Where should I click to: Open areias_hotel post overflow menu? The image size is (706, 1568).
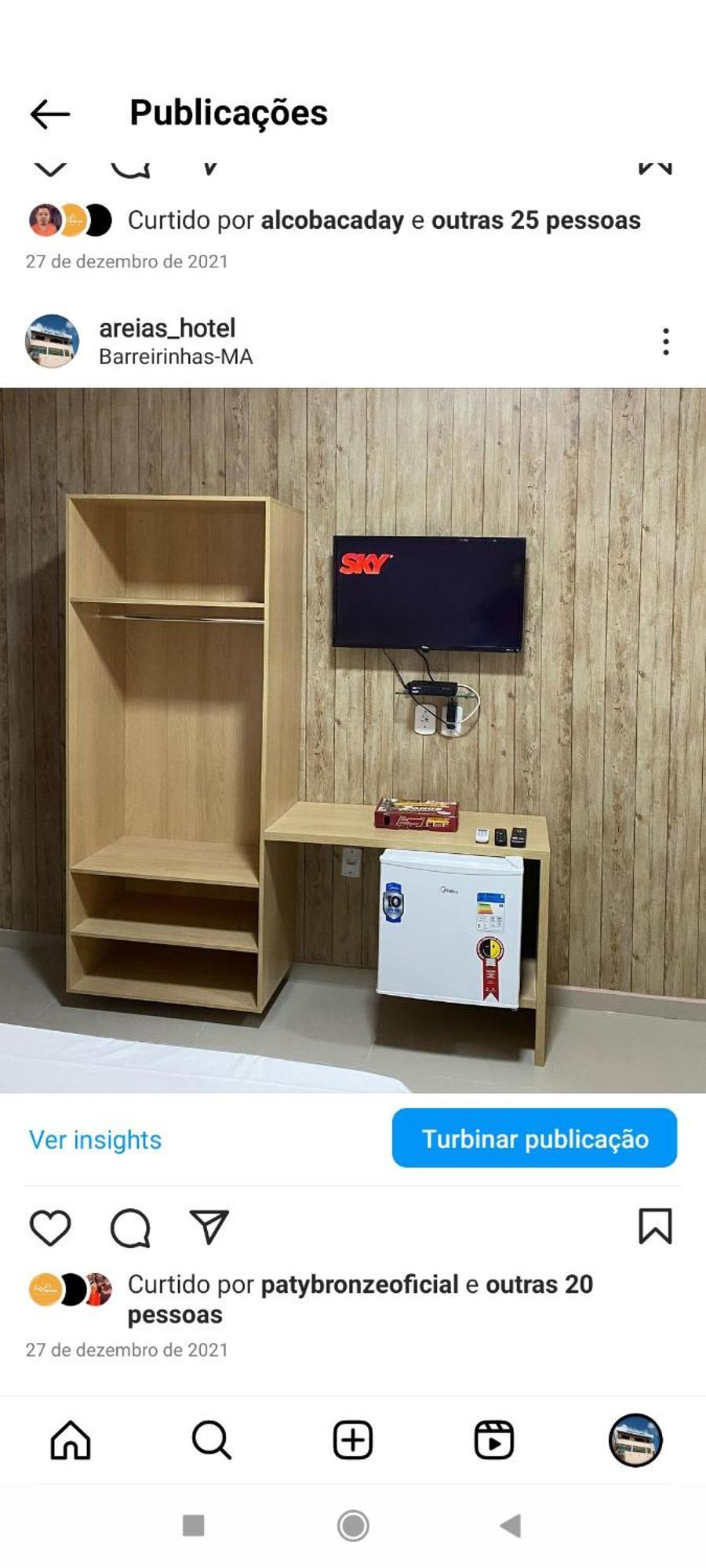click(665, 342)
